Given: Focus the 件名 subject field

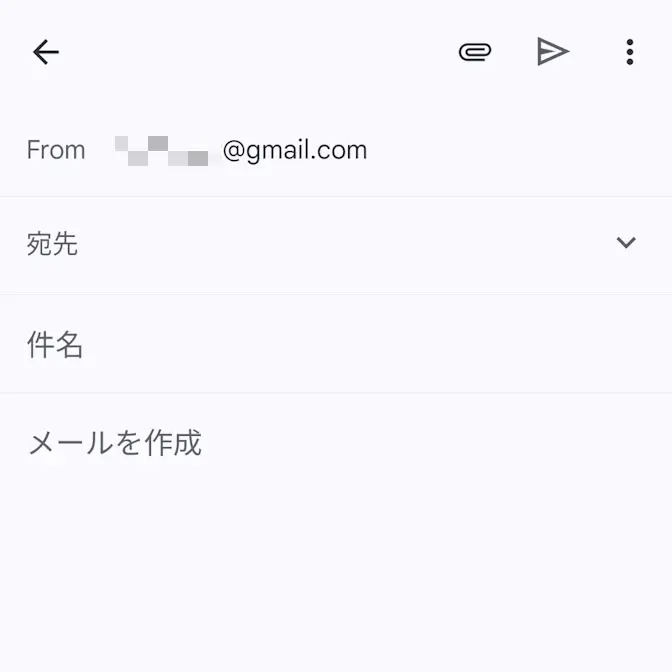Looking at the screenshot, I should [300, 345].
